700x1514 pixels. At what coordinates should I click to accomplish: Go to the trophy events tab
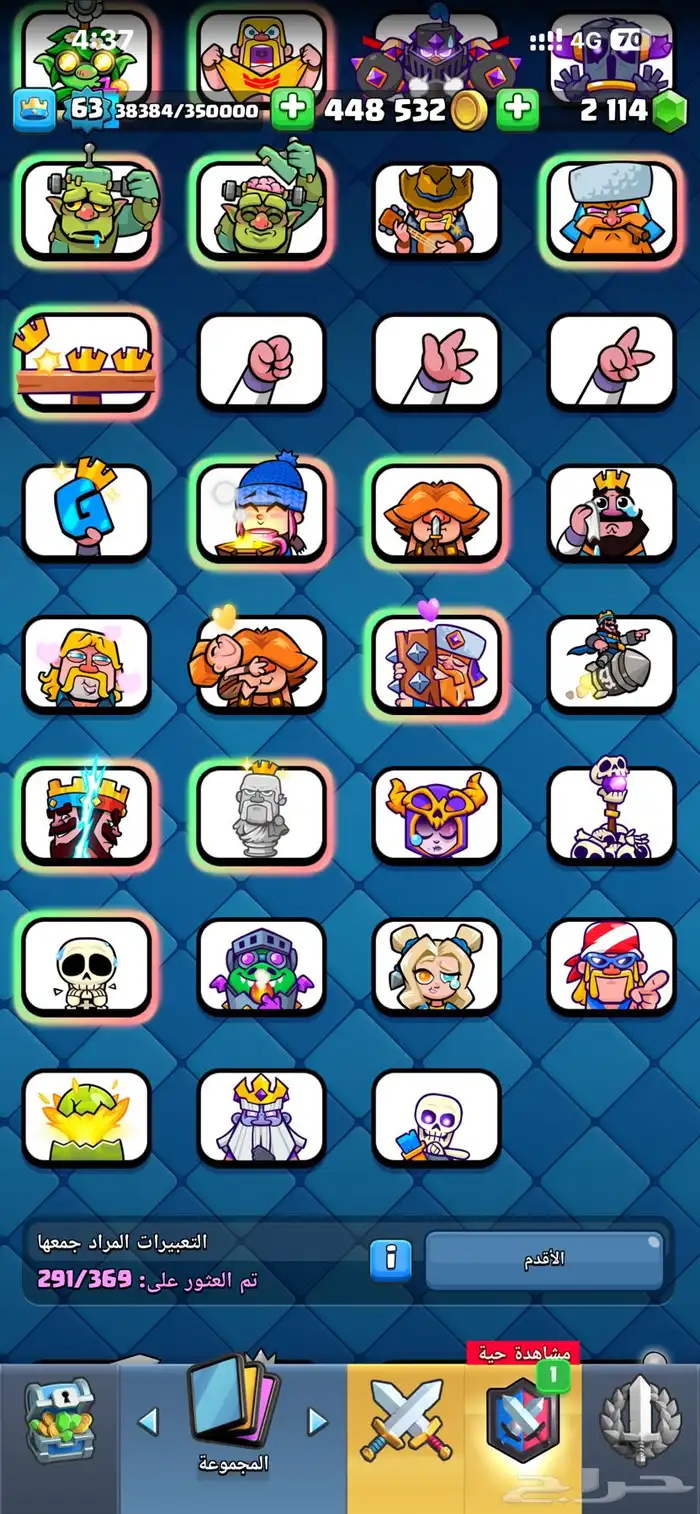coord(640,1418)
